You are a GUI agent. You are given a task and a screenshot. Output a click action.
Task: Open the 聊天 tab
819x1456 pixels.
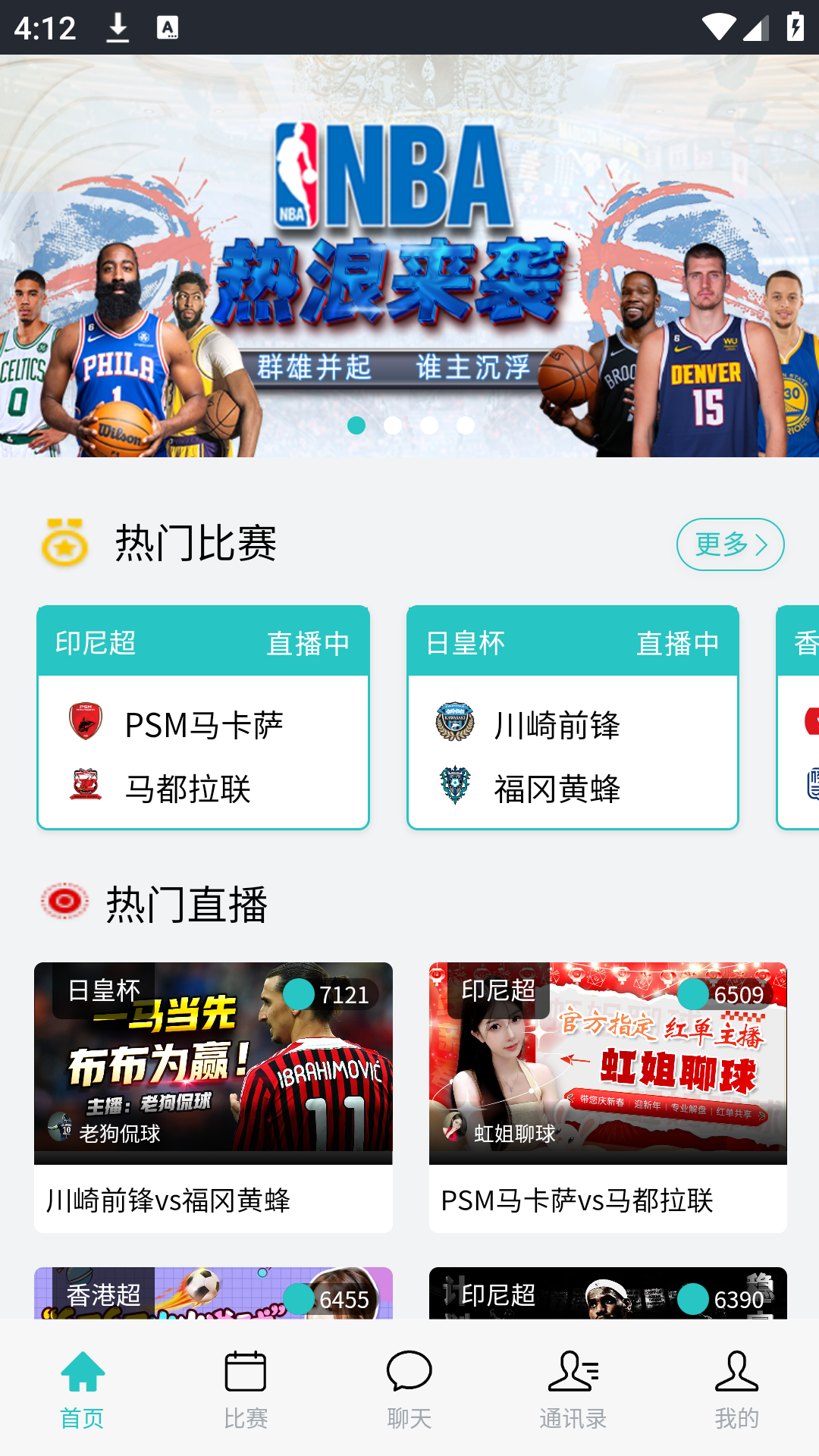click(x=409, y=1389)
